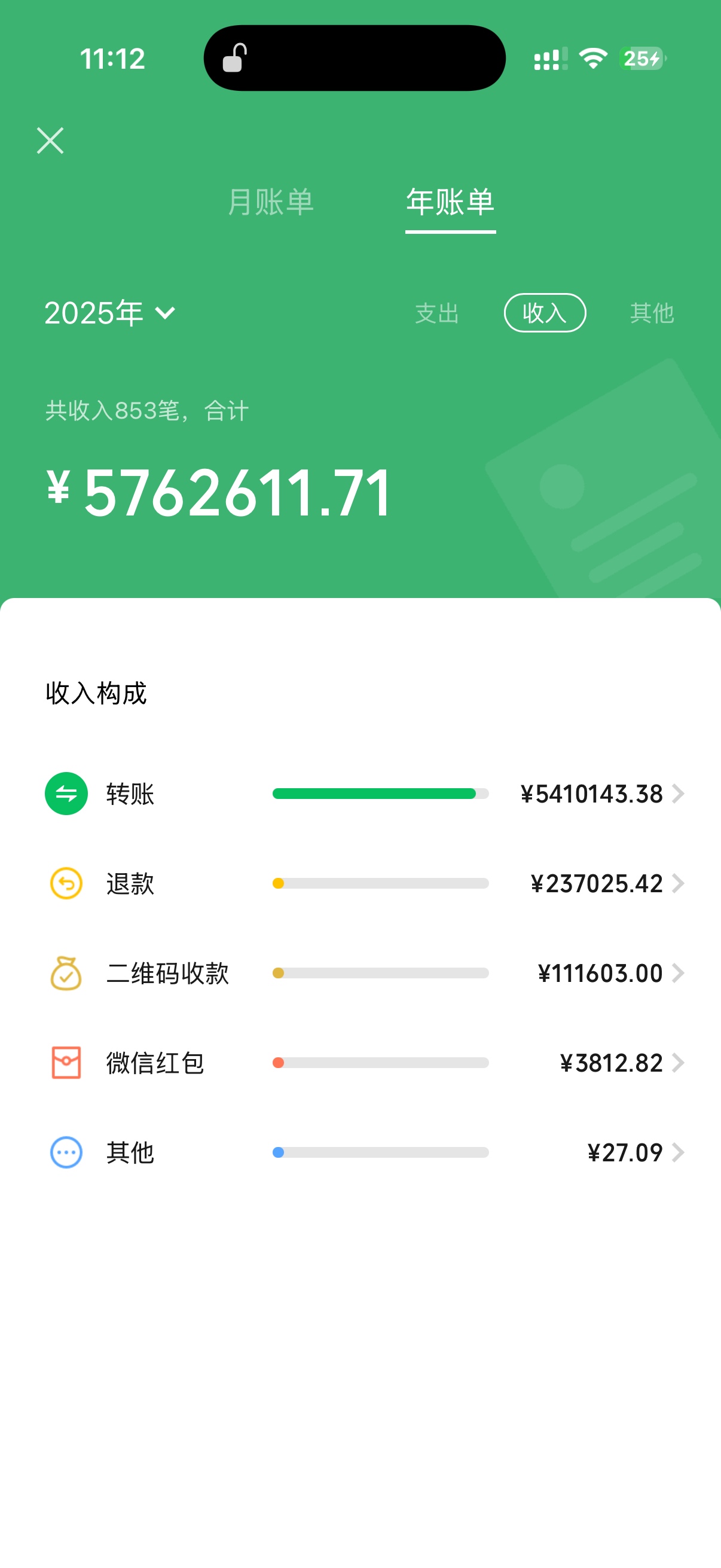This screenshot has width=721, height=1568.
Task: Select the 年账单 tab
Action: tap(450, 202)
